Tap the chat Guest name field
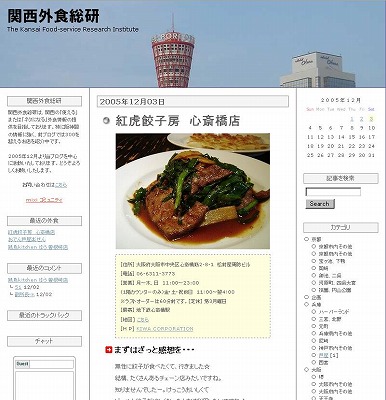386x400 pixels. (x=44, y=364)
